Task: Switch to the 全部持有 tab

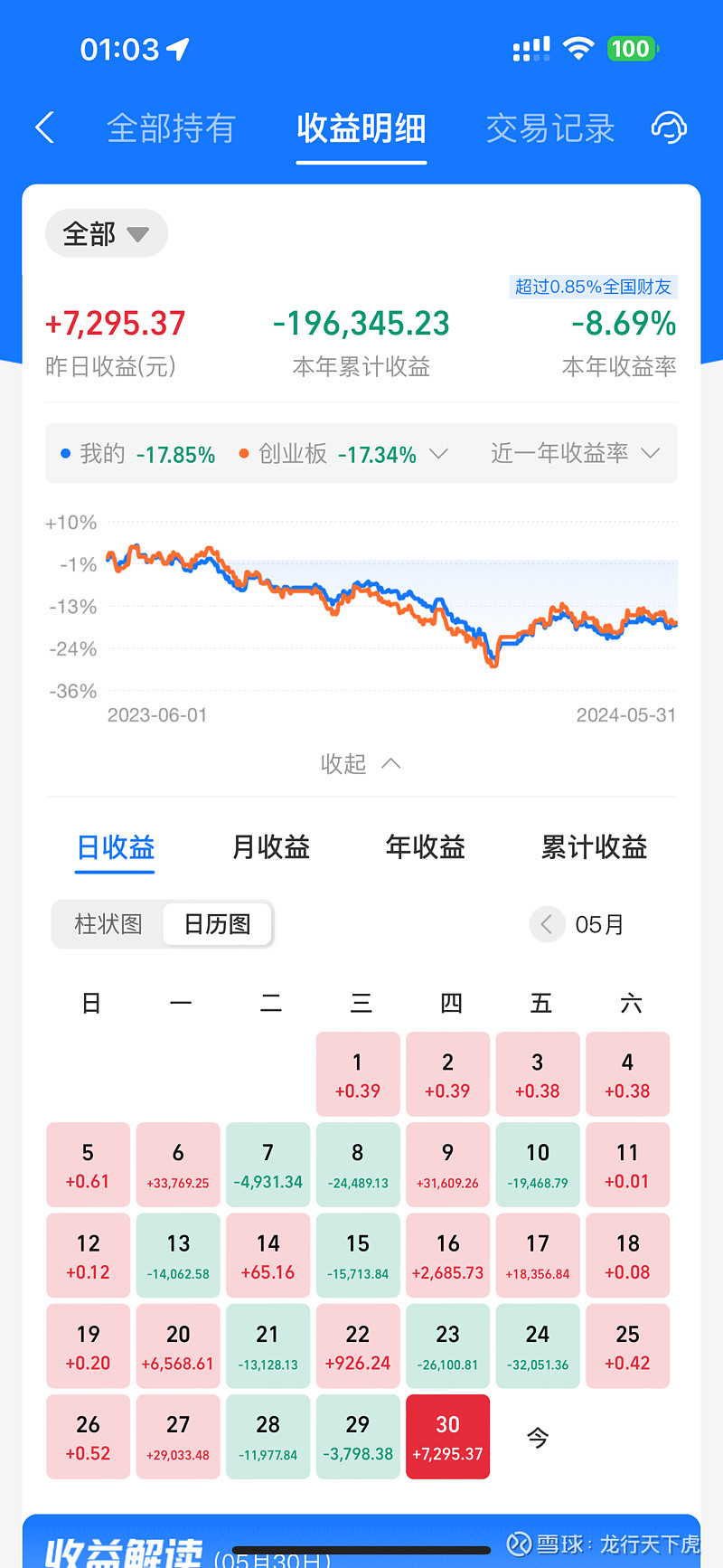Action: (x=171, y=128)
